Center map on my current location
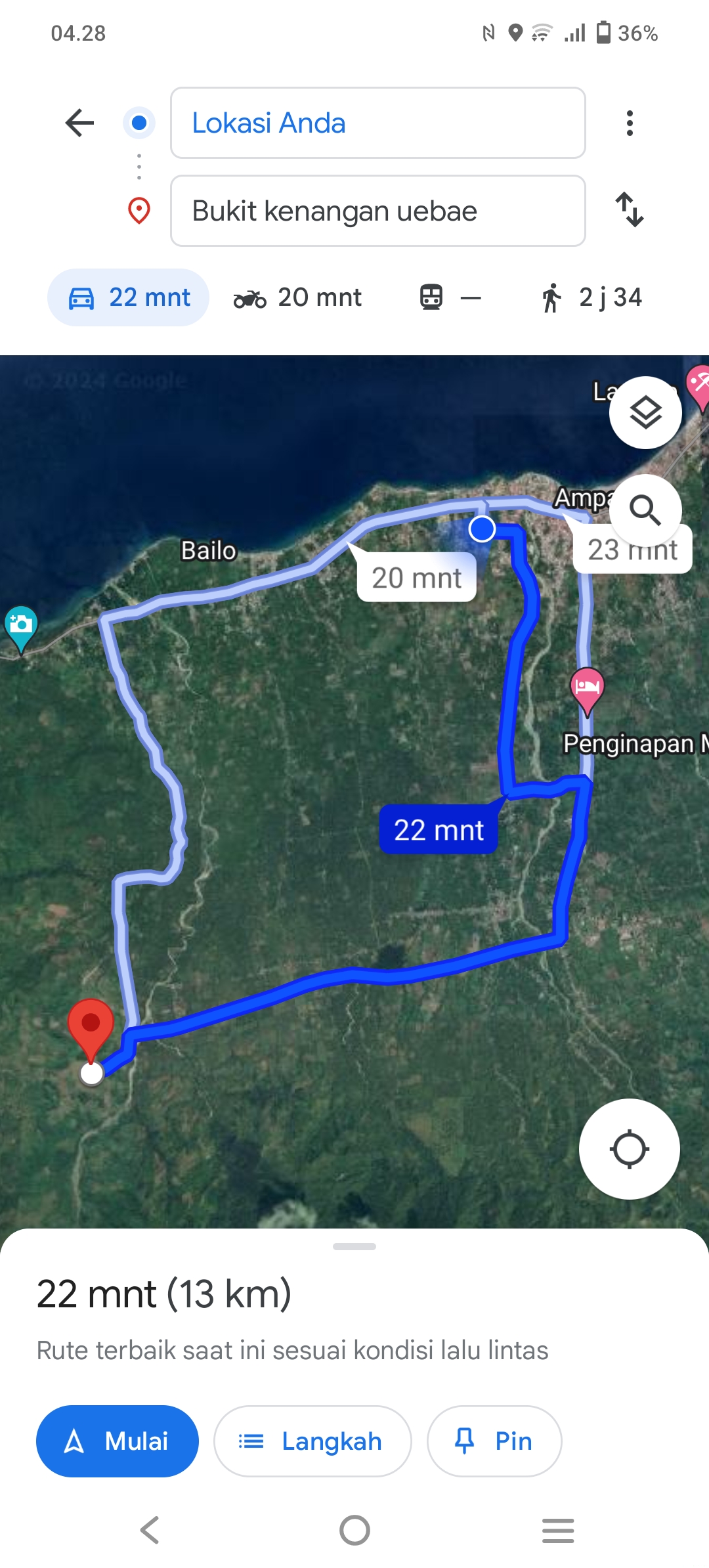 pos(629,1149)
